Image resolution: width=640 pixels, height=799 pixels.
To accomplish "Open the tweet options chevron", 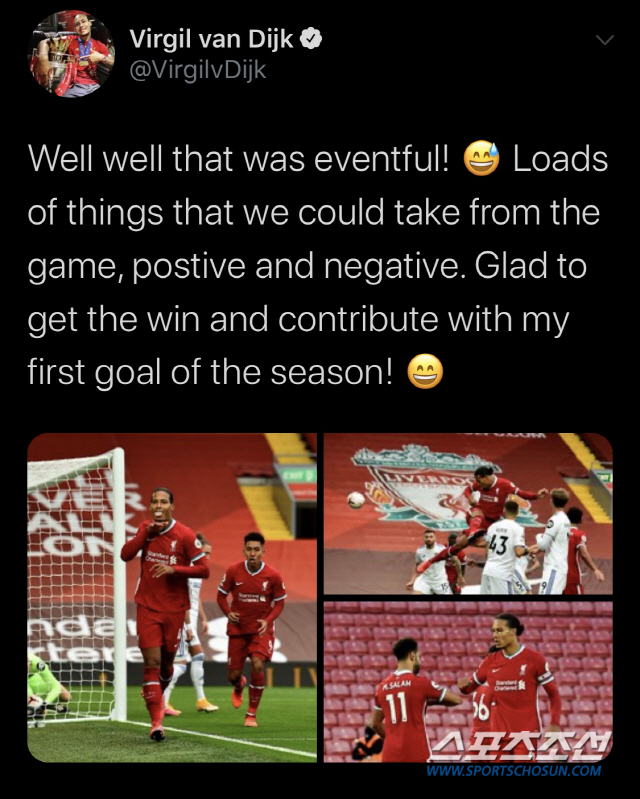I will [604, 40].
